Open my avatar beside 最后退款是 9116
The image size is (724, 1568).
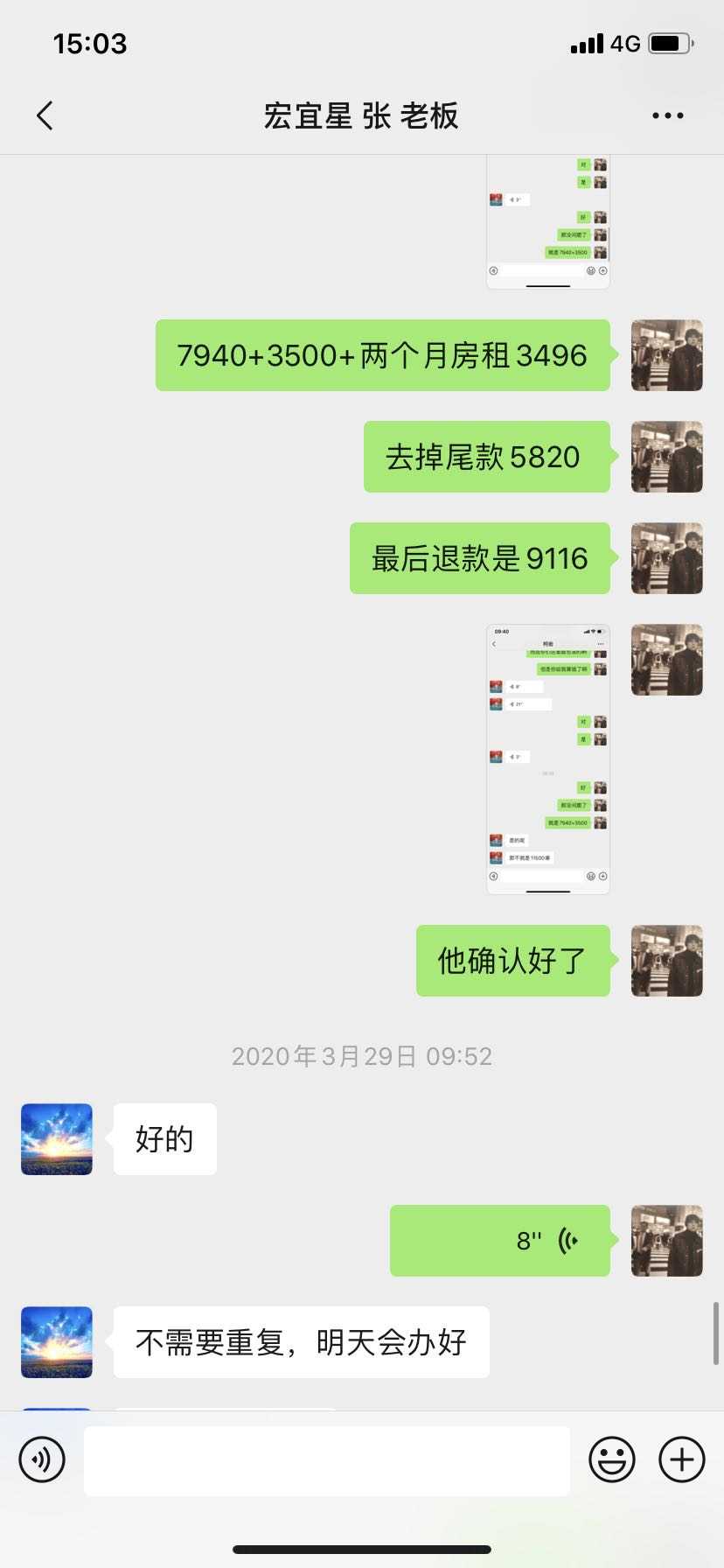(x=666, y=558)
